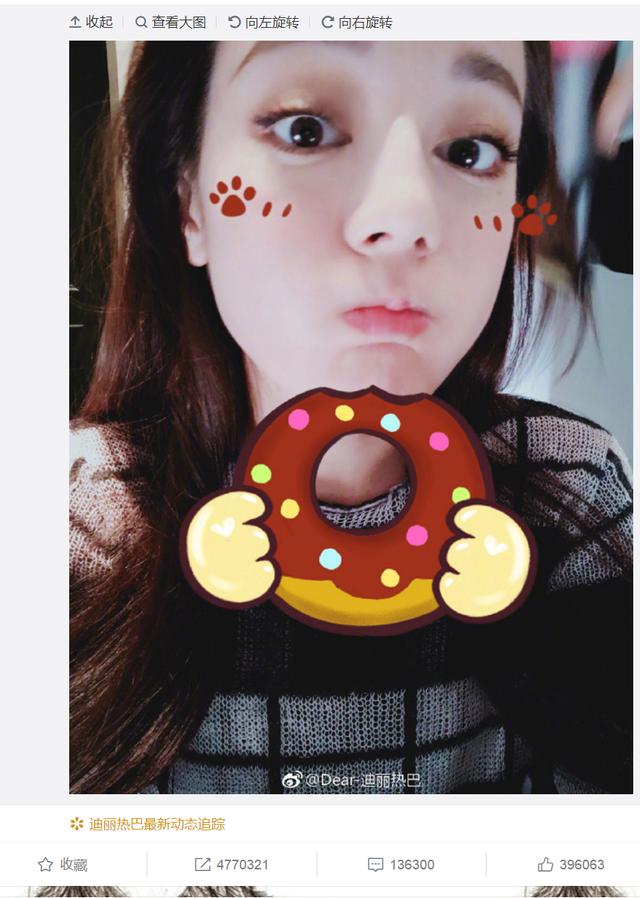This screenshot has height=898, width=640.
Task: Repost this post showing 4770321 shares
Action: coord(231,864)
